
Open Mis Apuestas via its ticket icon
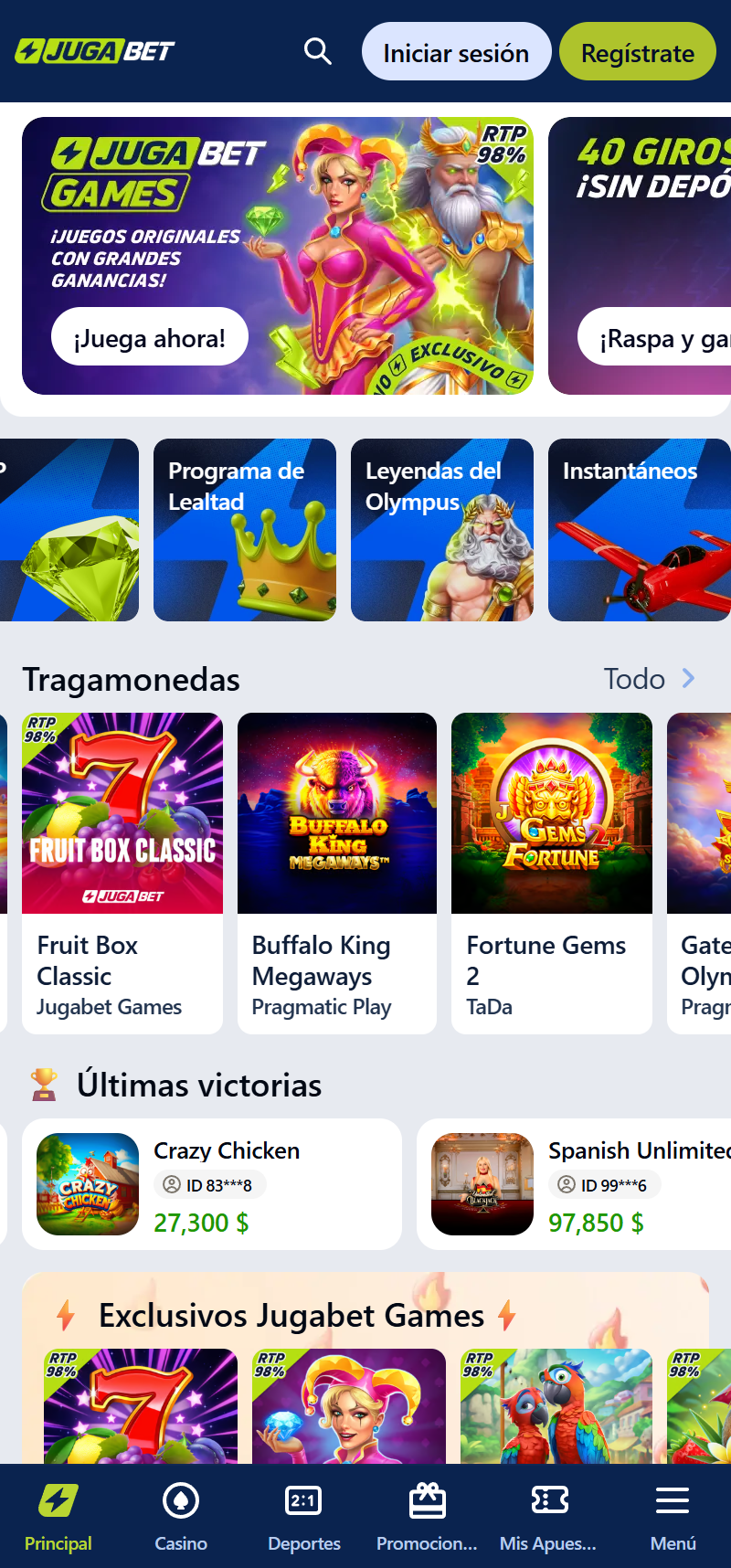point(548,1499)
